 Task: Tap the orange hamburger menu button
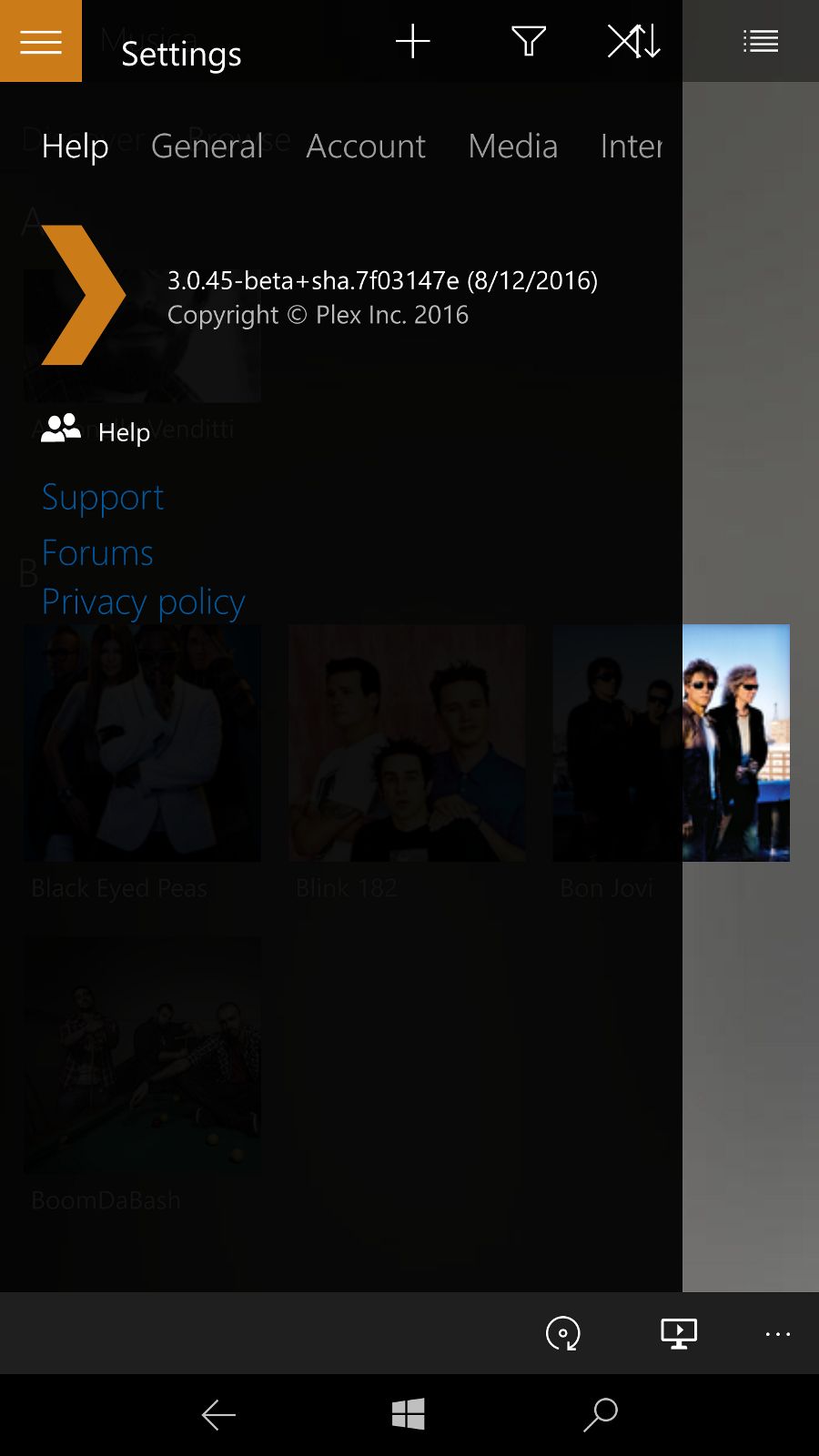[x=41, y=41]
